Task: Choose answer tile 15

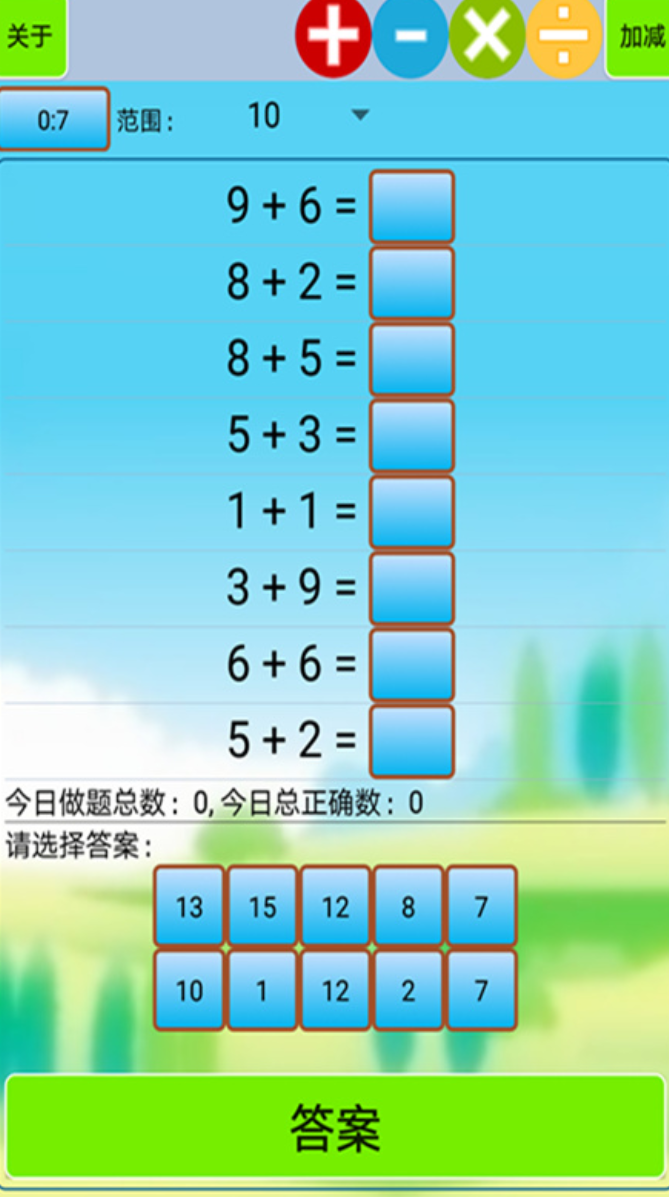Action: [262, 907]
